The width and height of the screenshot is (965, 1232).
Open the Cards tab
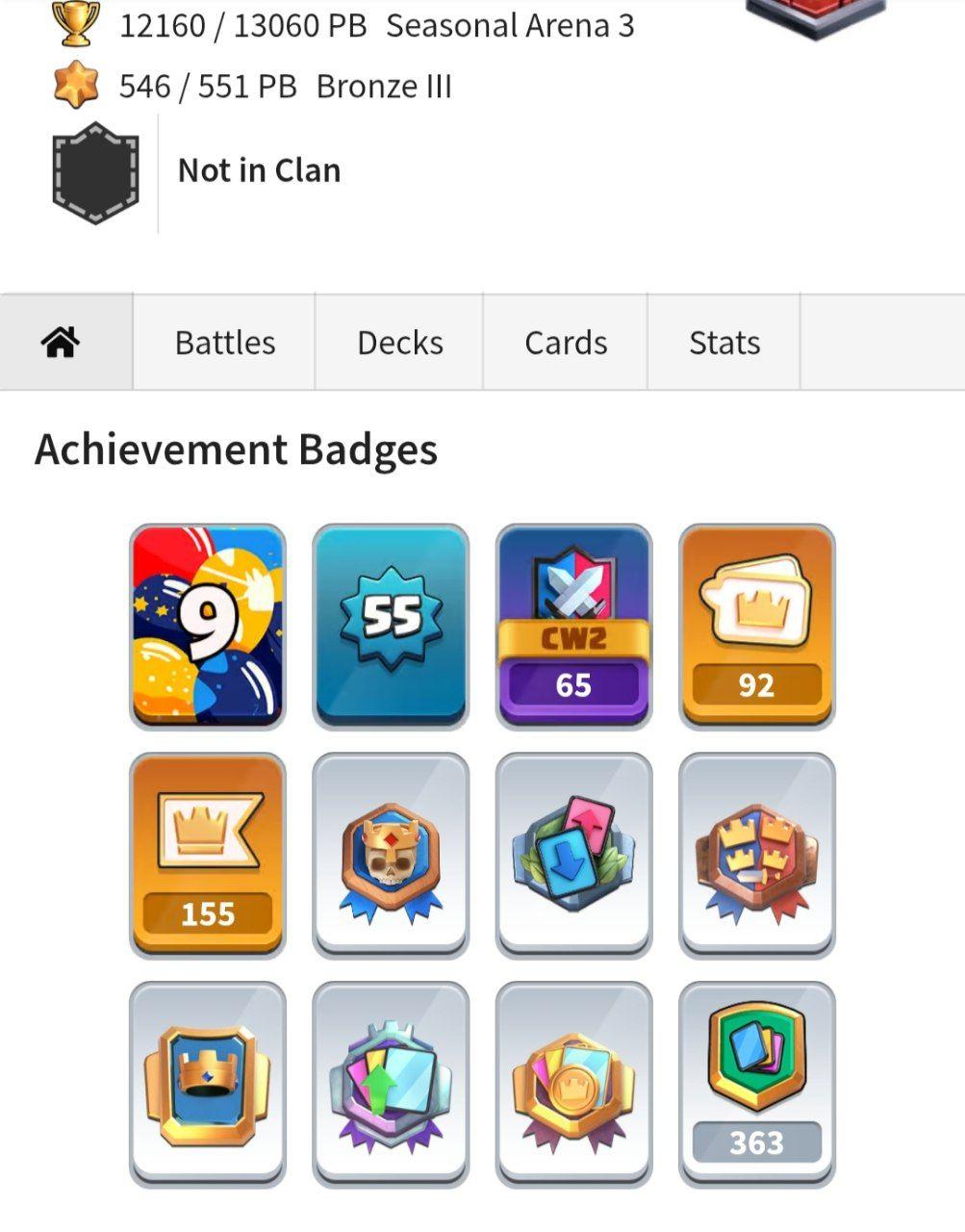pos(565,343)
